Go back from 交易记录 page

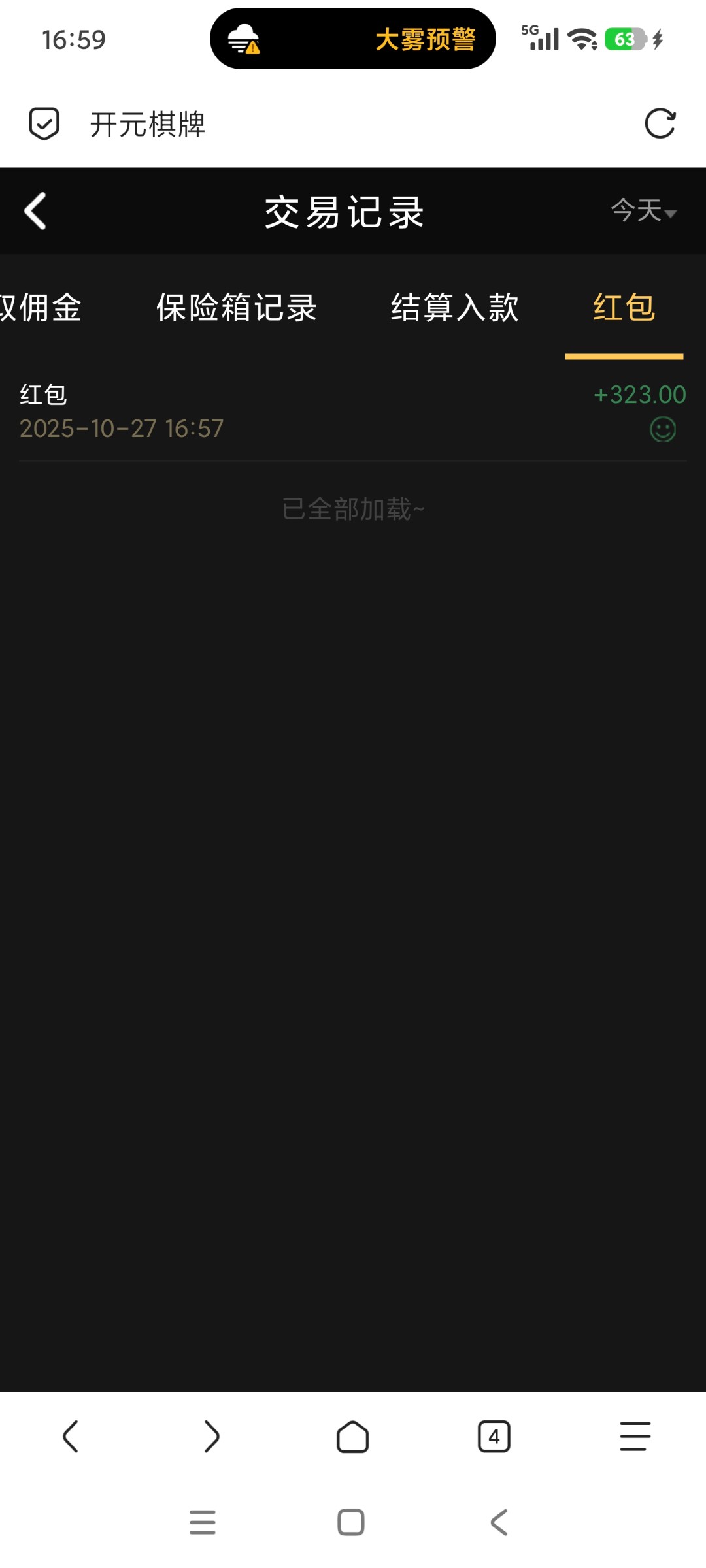(x=35, y=211)
